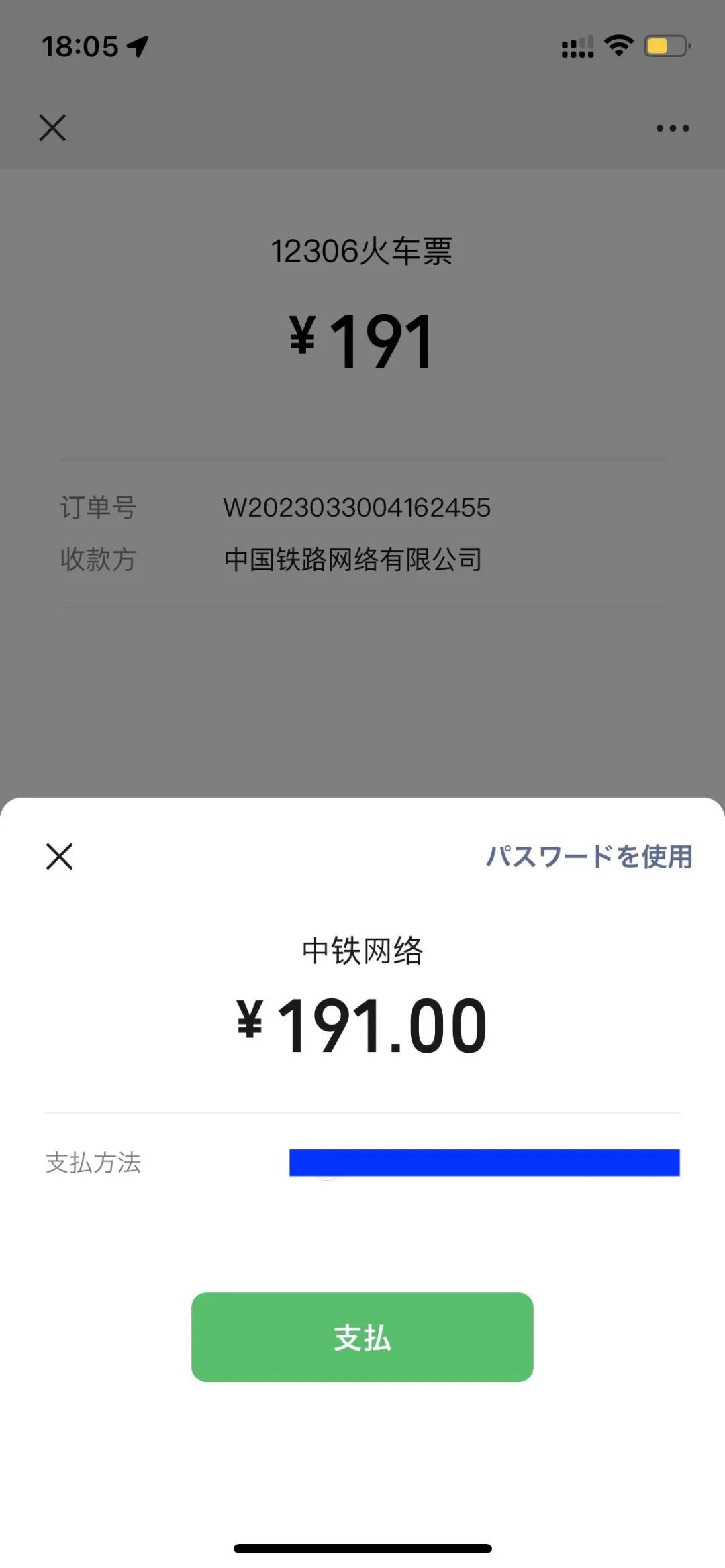Viewport: 725px width, 1568px height.
Task: Close the 中铁网络 payment sheet
Action: (60, 856)
